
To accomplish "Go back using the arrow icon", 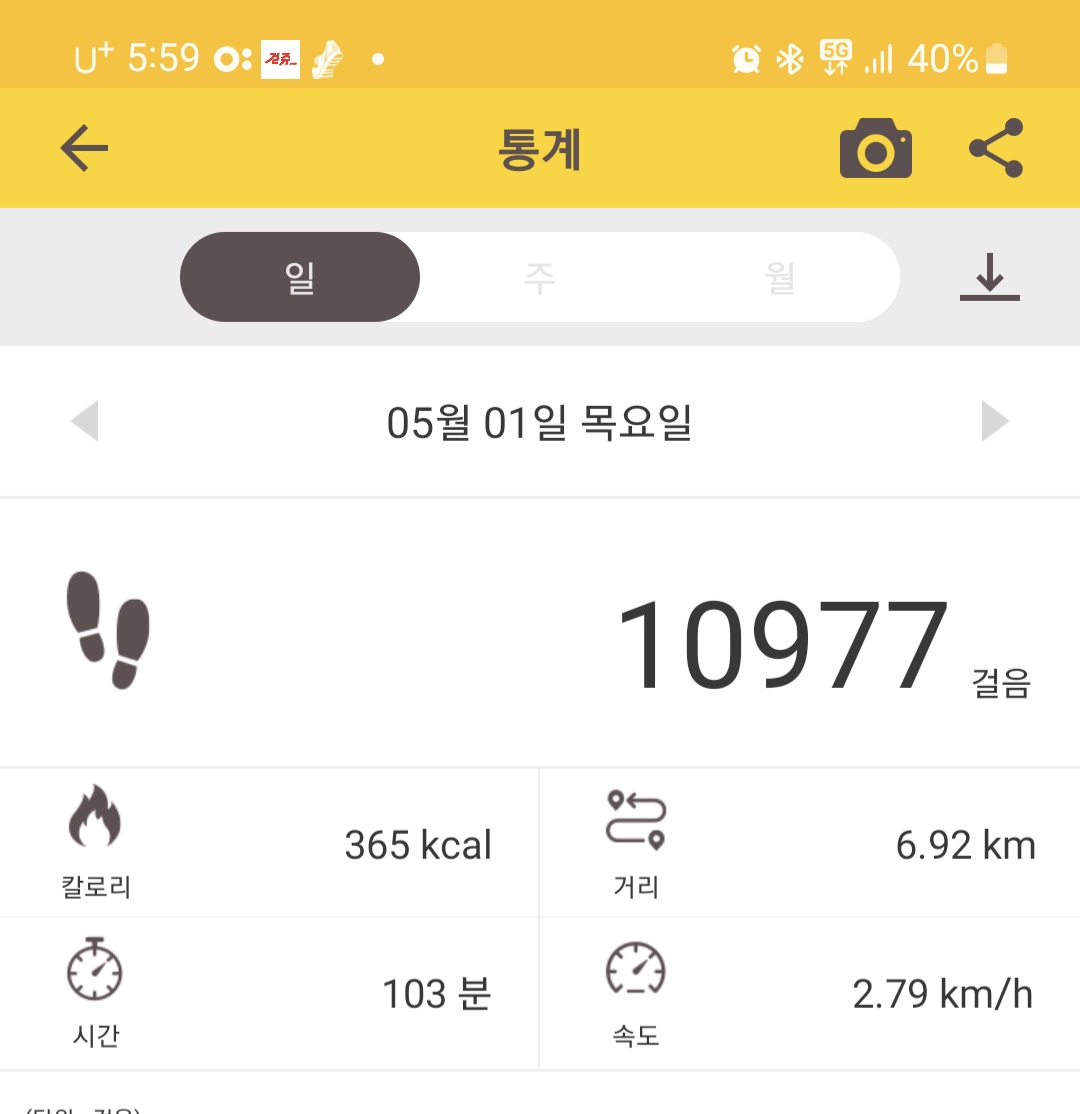I will (84, 149).
